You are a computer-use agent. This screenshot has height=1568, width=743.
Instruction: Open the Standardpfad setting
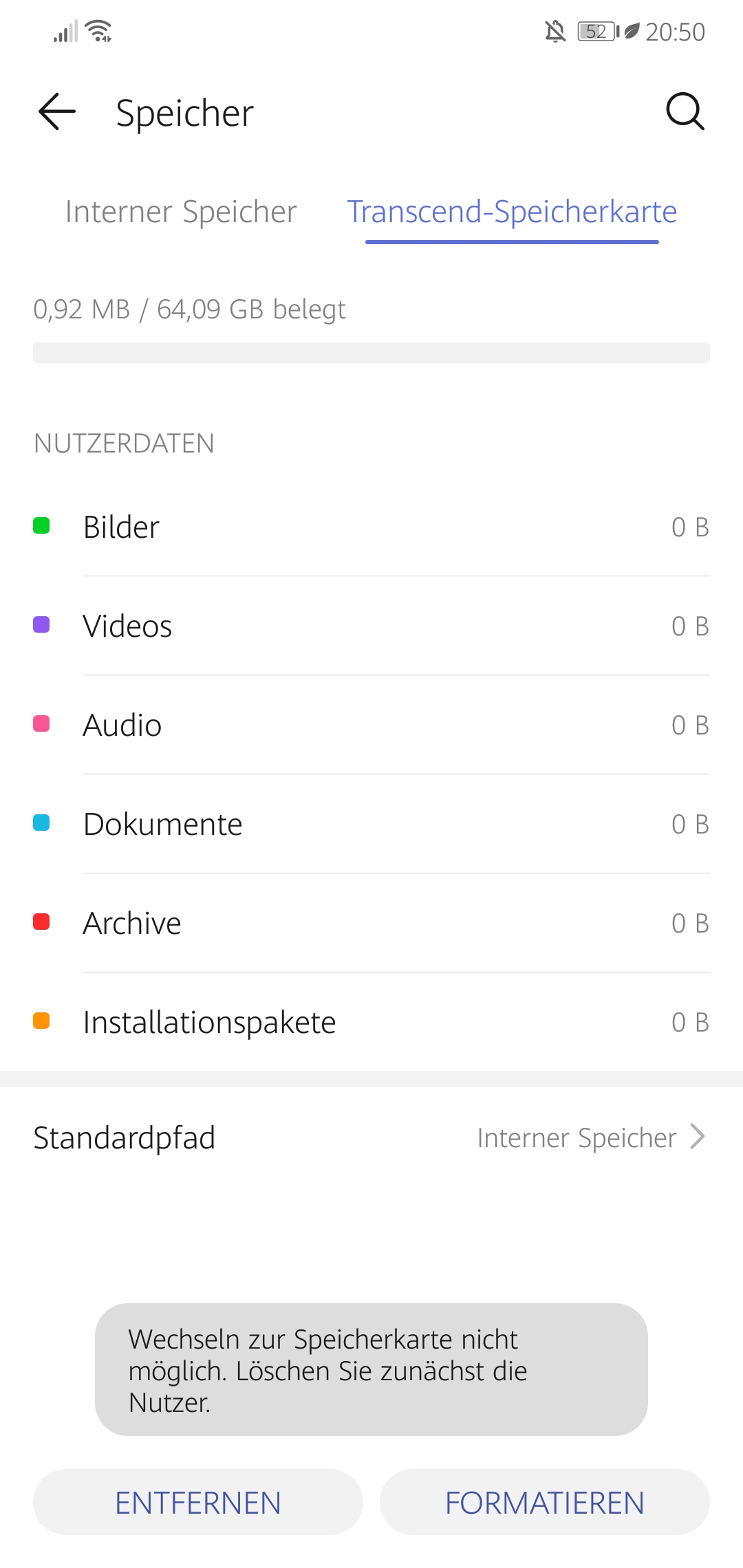tap(371, 1137)
